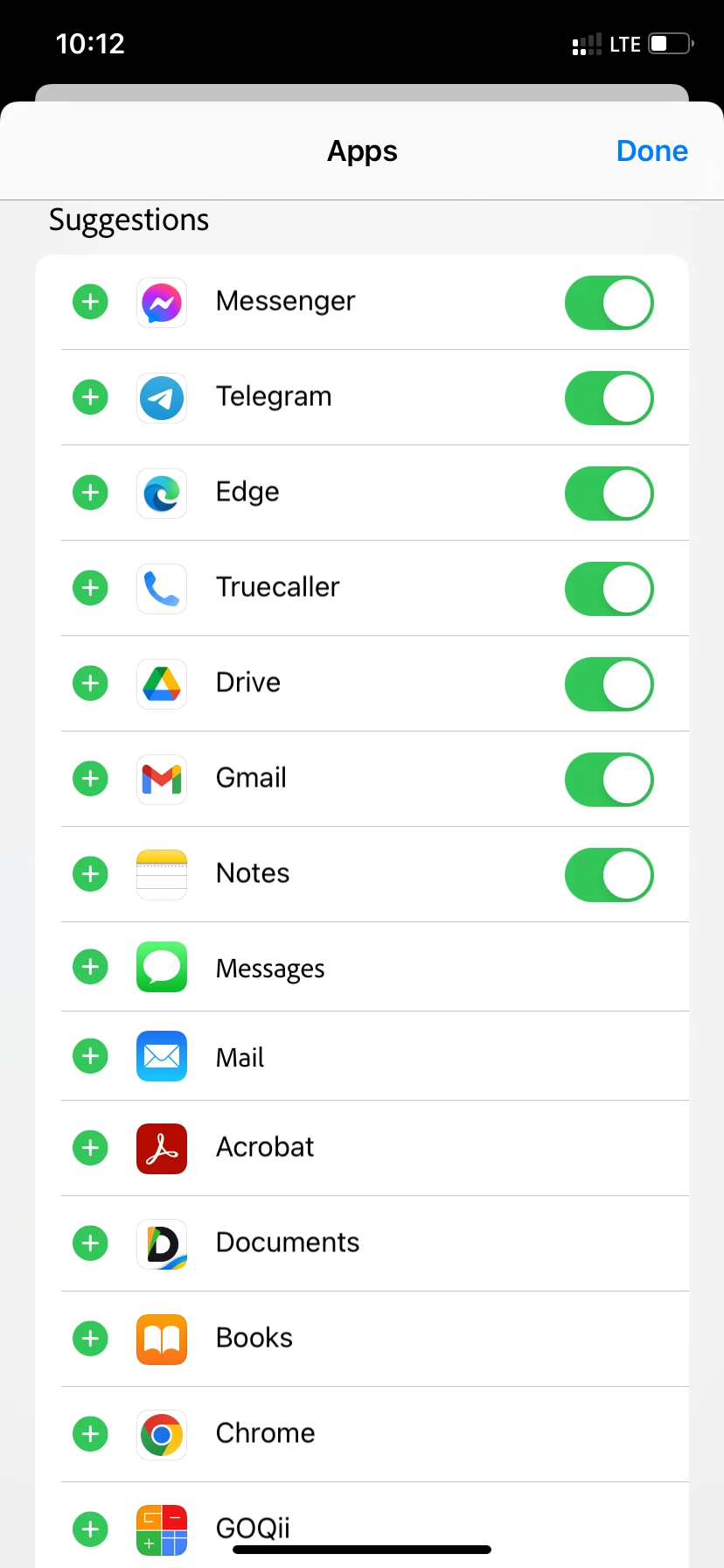This screenshot has height=1568, width=724.
Task: Toggle Truecaller off
Action: click(609, 589)
